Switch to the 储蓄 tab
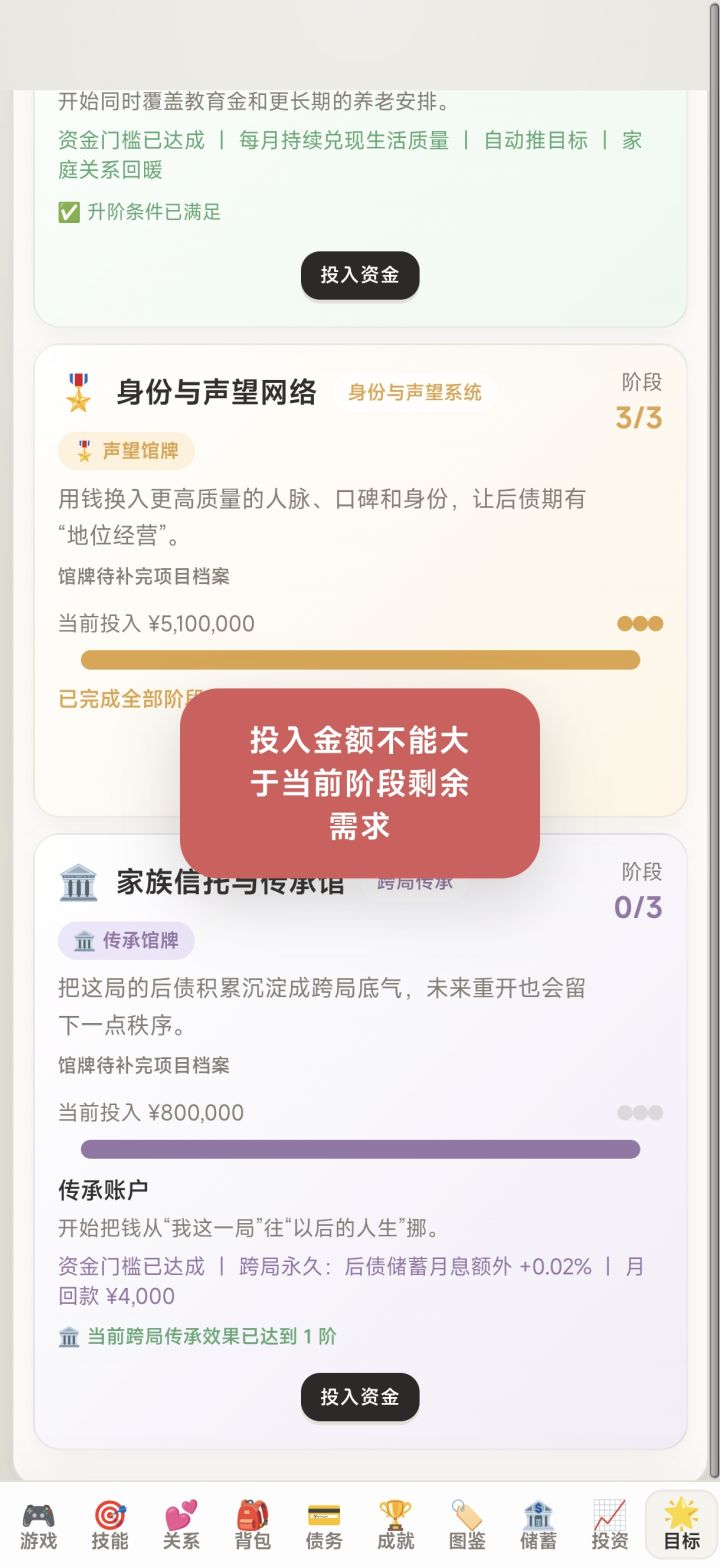Image resolution: width=720 pixels, height=1567 pixels. pos(538,1525)
